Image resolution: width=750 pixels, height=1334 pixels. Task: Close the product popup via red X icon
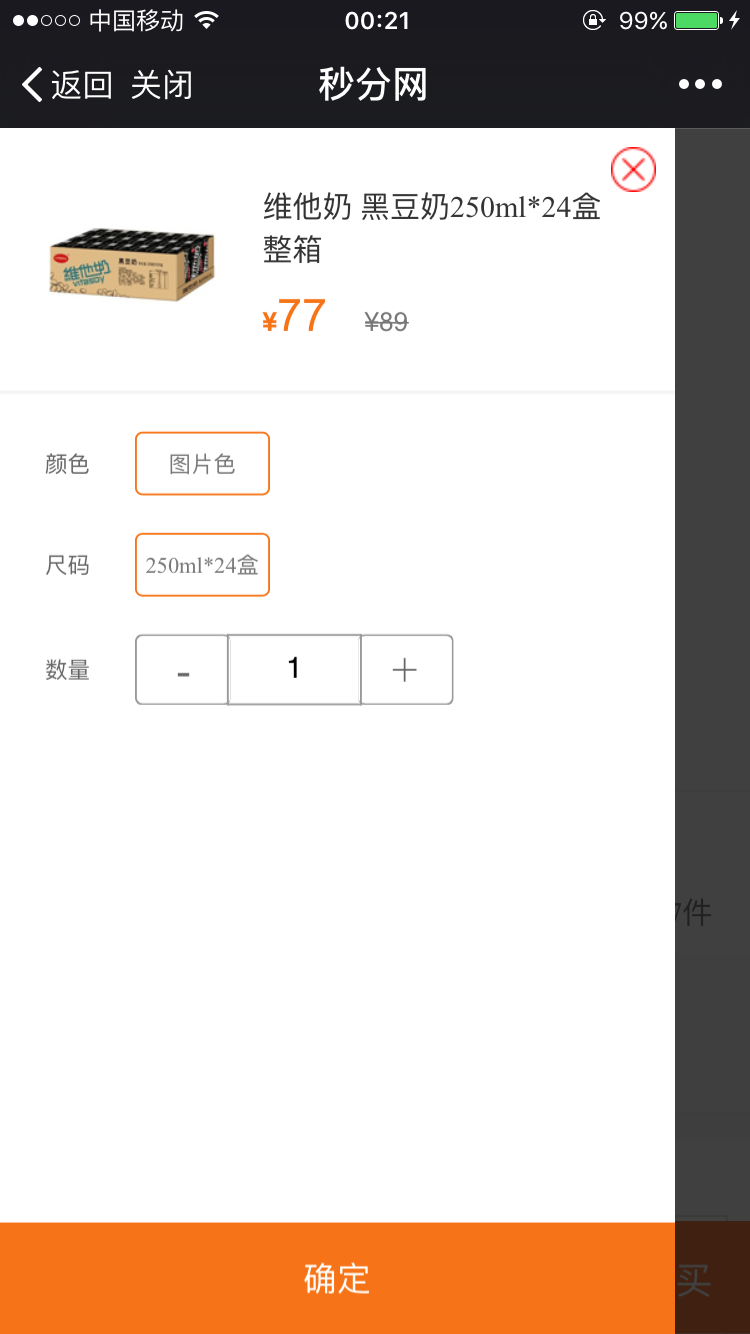pyautogui.click(x=632, y=169)
